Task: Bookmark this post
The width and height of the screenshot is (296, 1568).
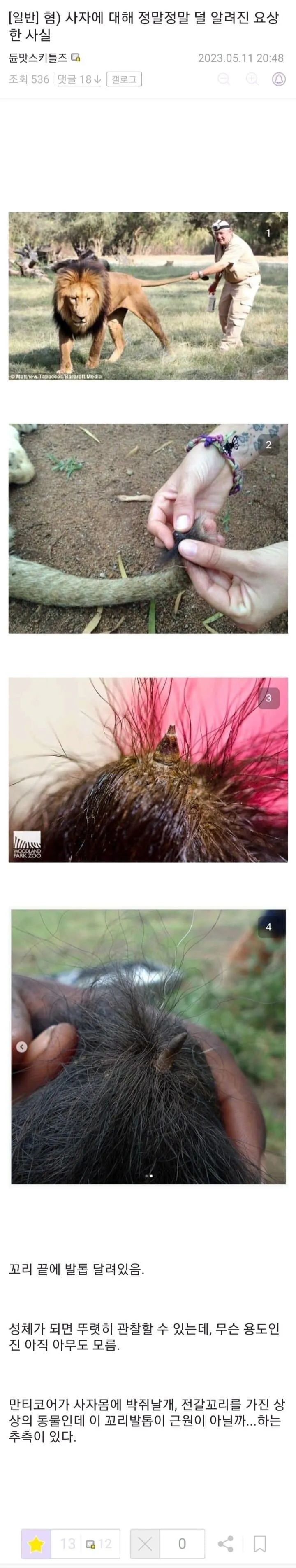Action: pos(259,1544)
